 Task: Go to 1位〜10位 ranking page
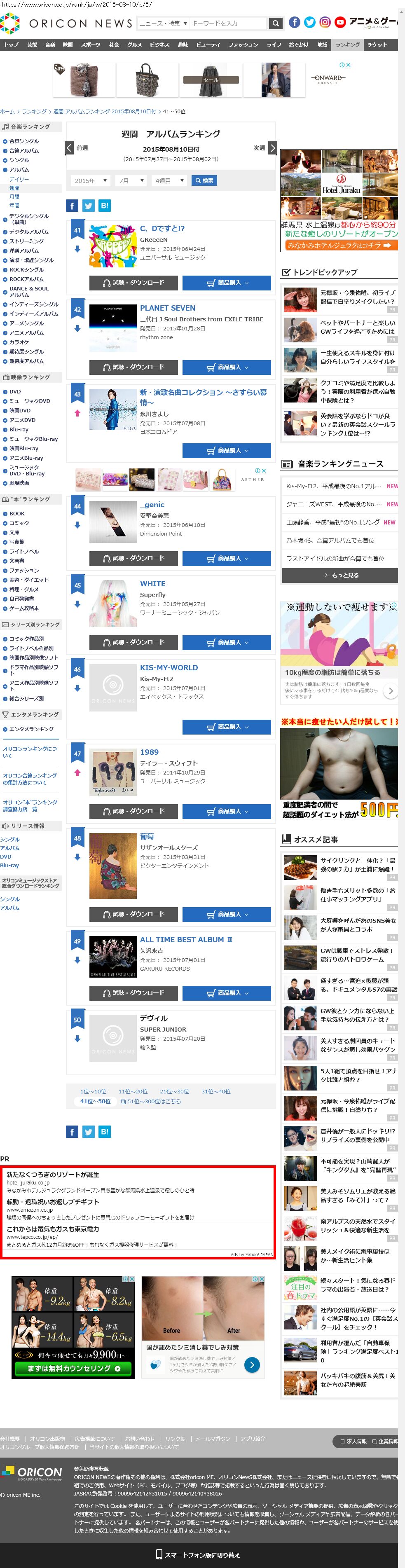pyautogui.click(x=93, y=1091)
